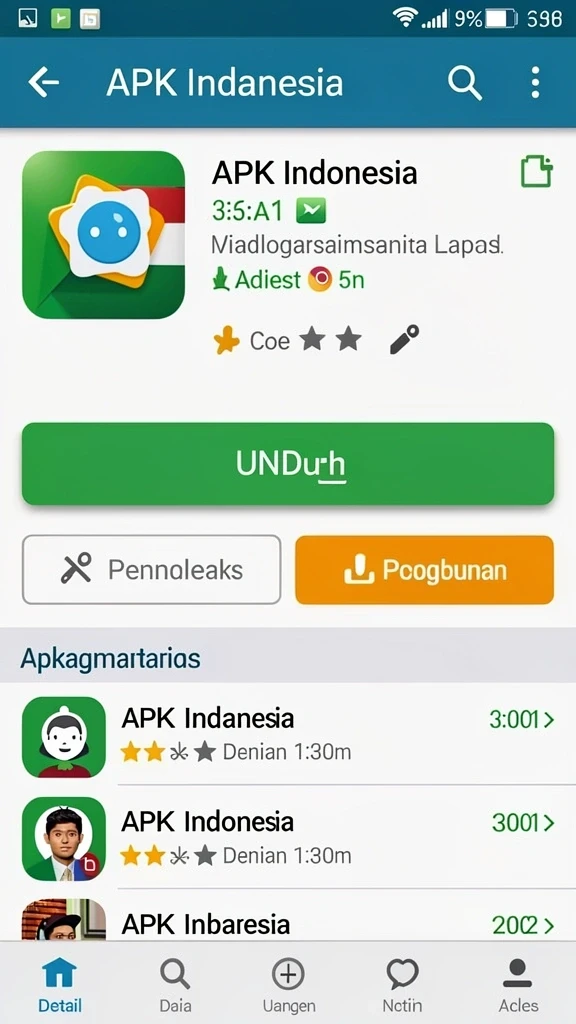Tap the orange Pcogbunan button
The image size is (576, 1024).
tap(424, 569)
